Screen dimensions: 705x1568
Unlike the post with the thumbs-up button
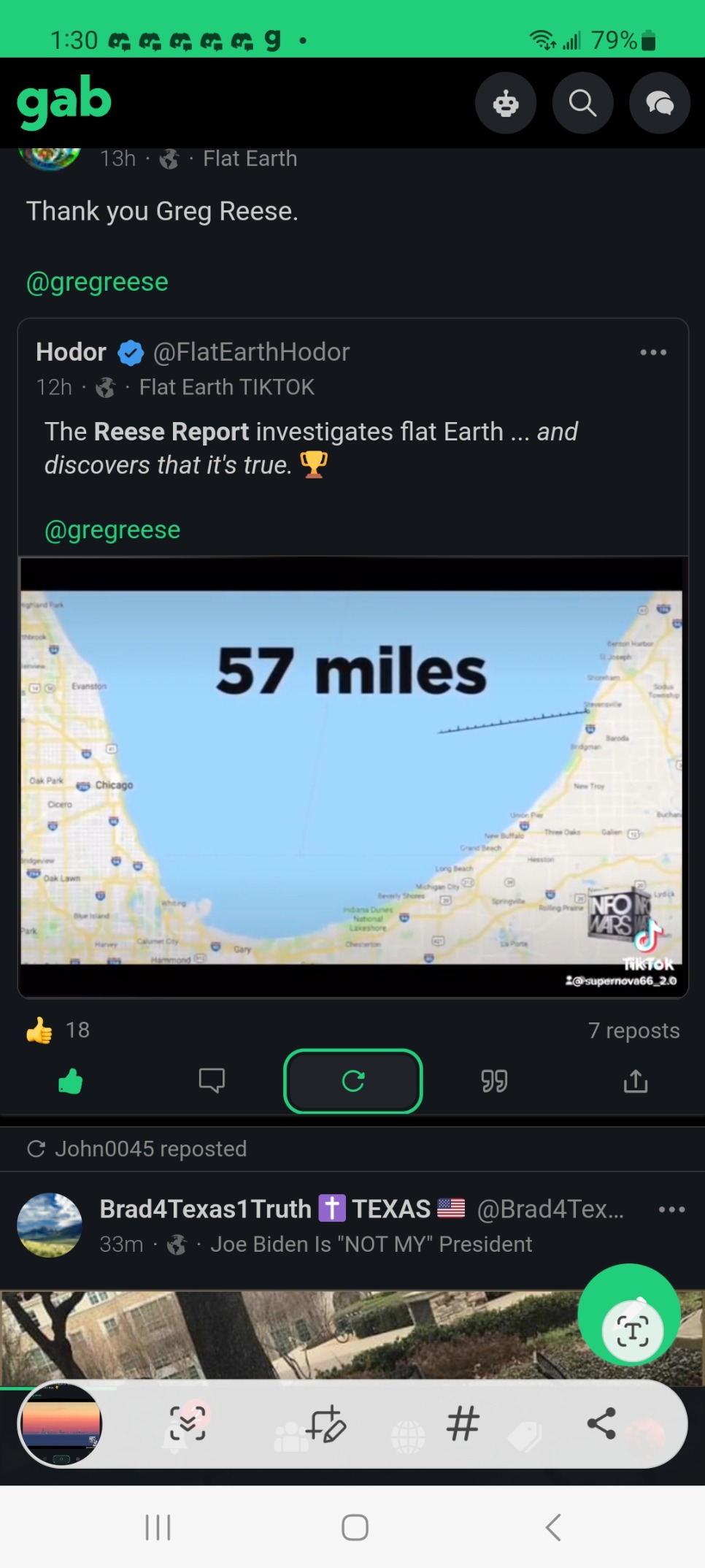(x=70, y=1081)
